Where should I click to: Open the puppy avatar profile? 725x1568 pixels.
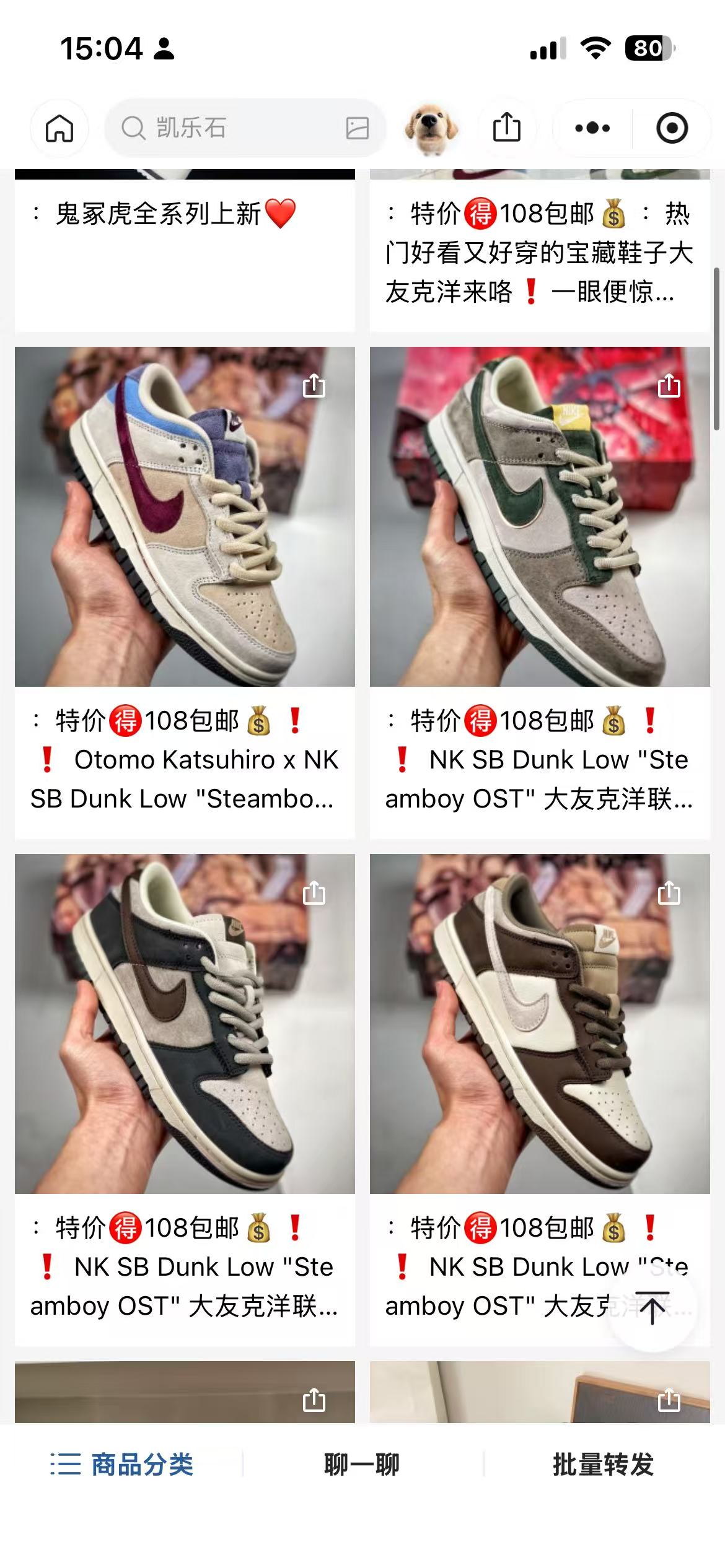(432, 128)
